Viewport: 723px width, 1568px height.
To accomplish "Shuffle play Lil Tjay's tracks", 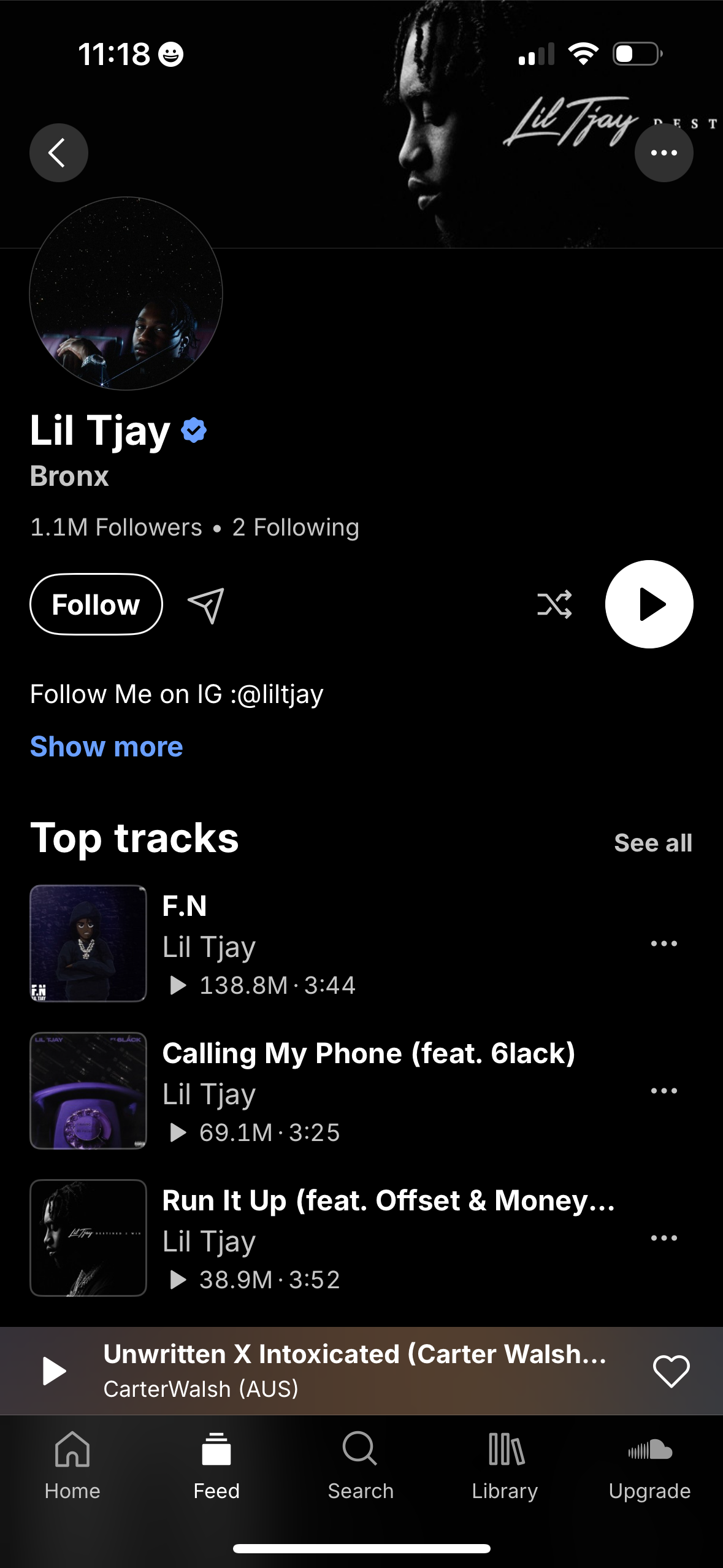I will click(x=555, y=604).
